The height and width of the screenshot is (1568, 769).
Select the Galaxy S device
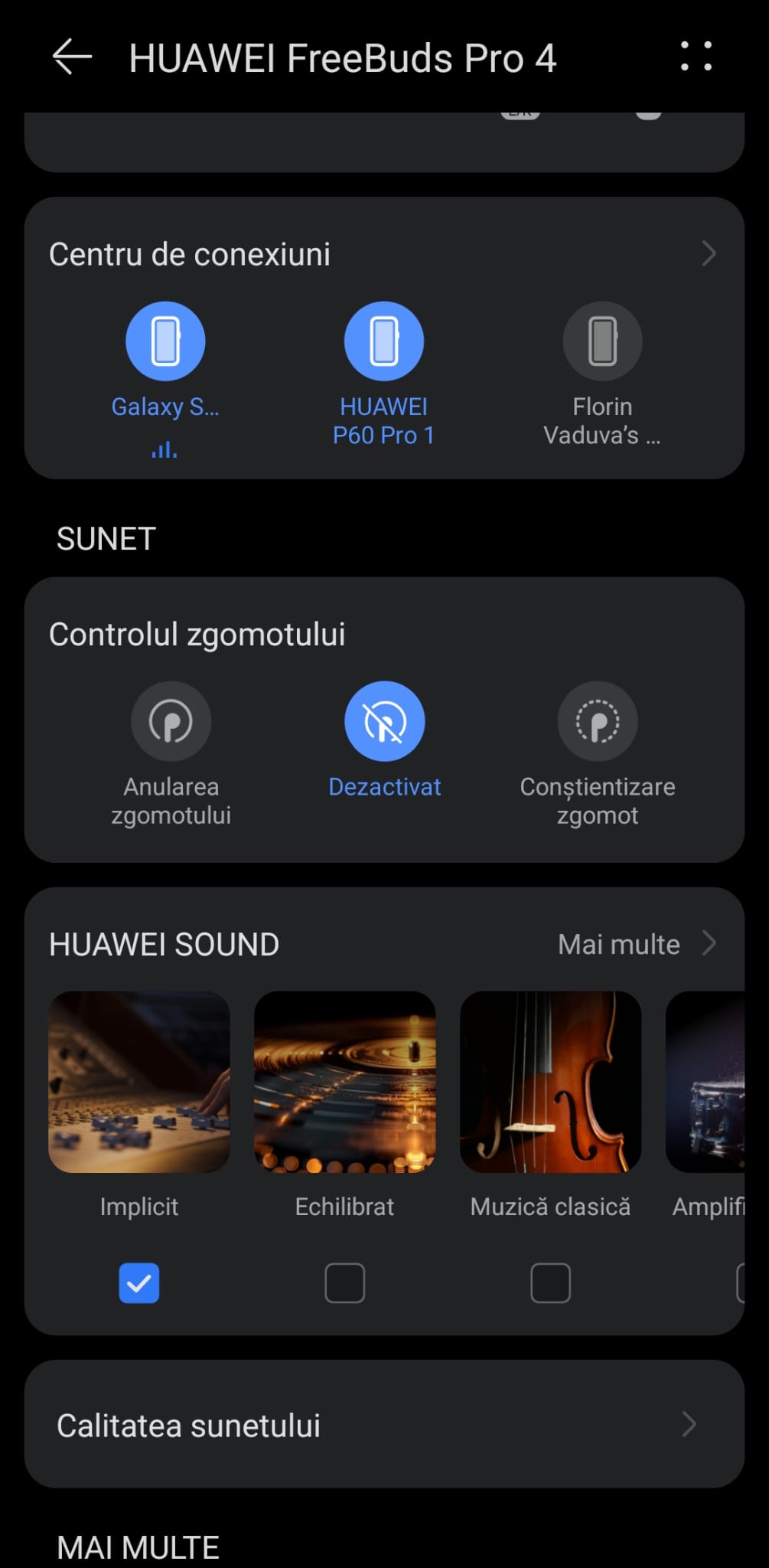point(165,341)
